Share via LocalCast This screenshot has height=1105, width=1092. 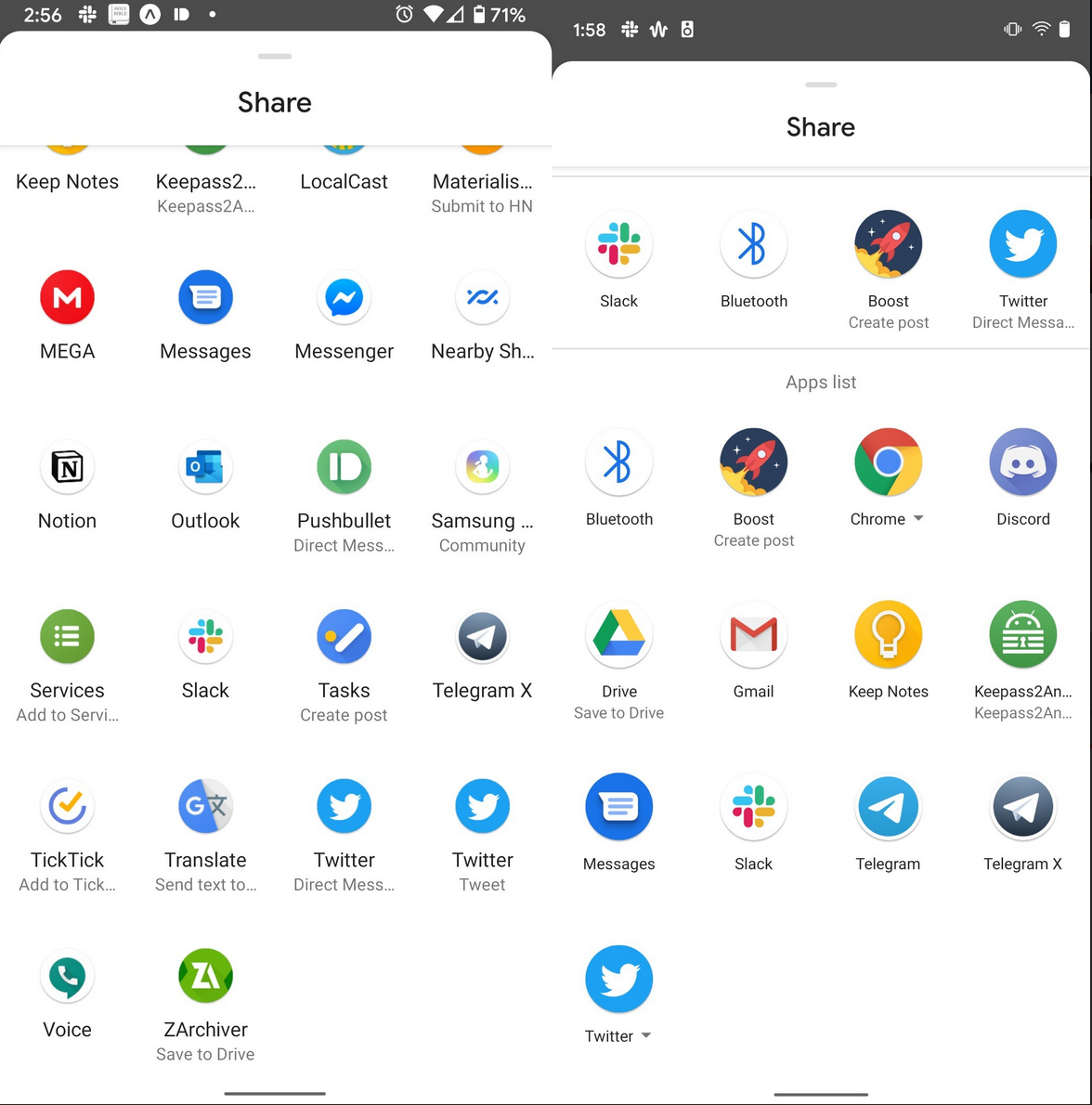click(344, 181)
